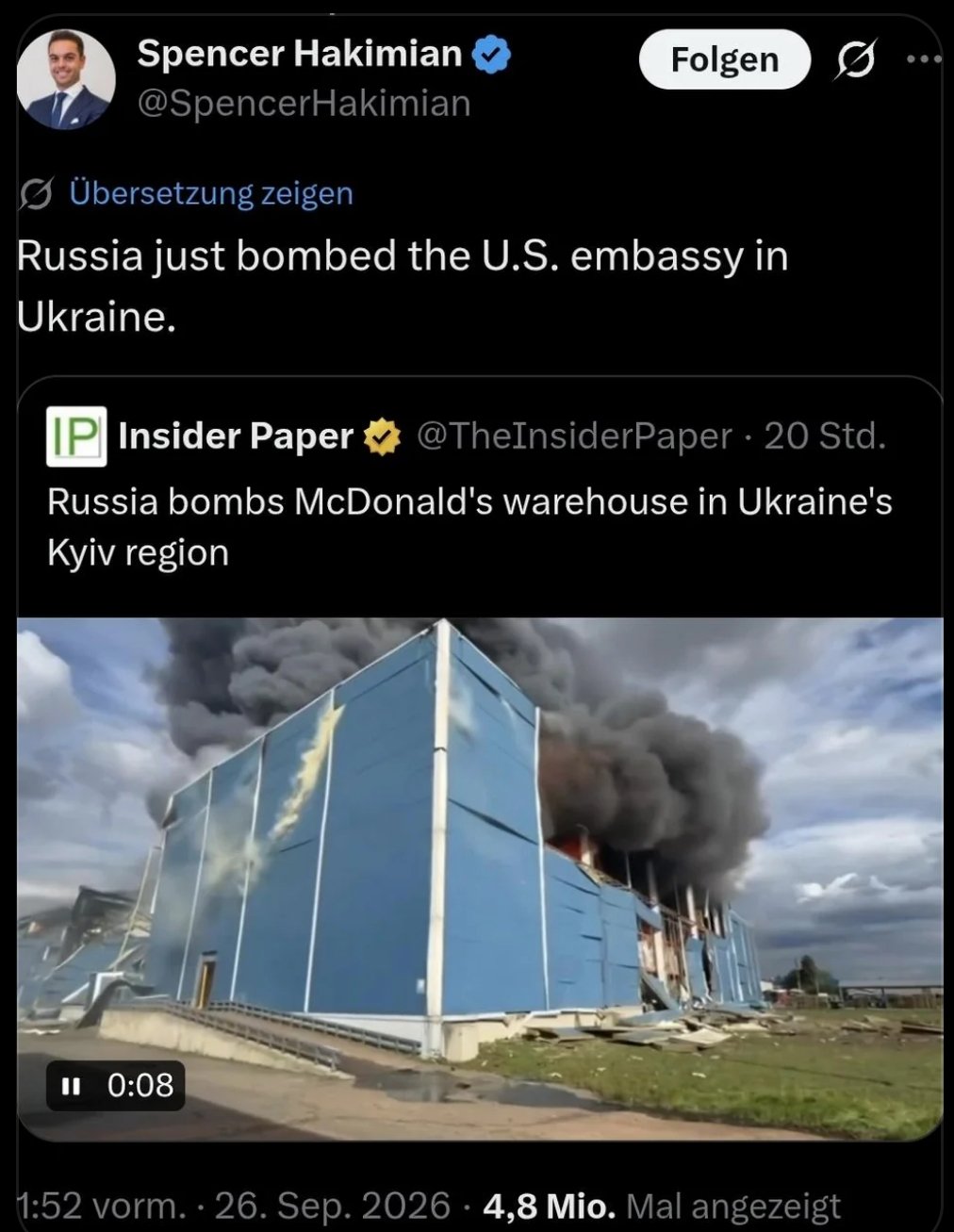Image resolution: width=954 pixels, height=1232 pixels.
Task: Open the @SpencerHakimian handle
Action: pyautogui.click(x=304, y=103)
